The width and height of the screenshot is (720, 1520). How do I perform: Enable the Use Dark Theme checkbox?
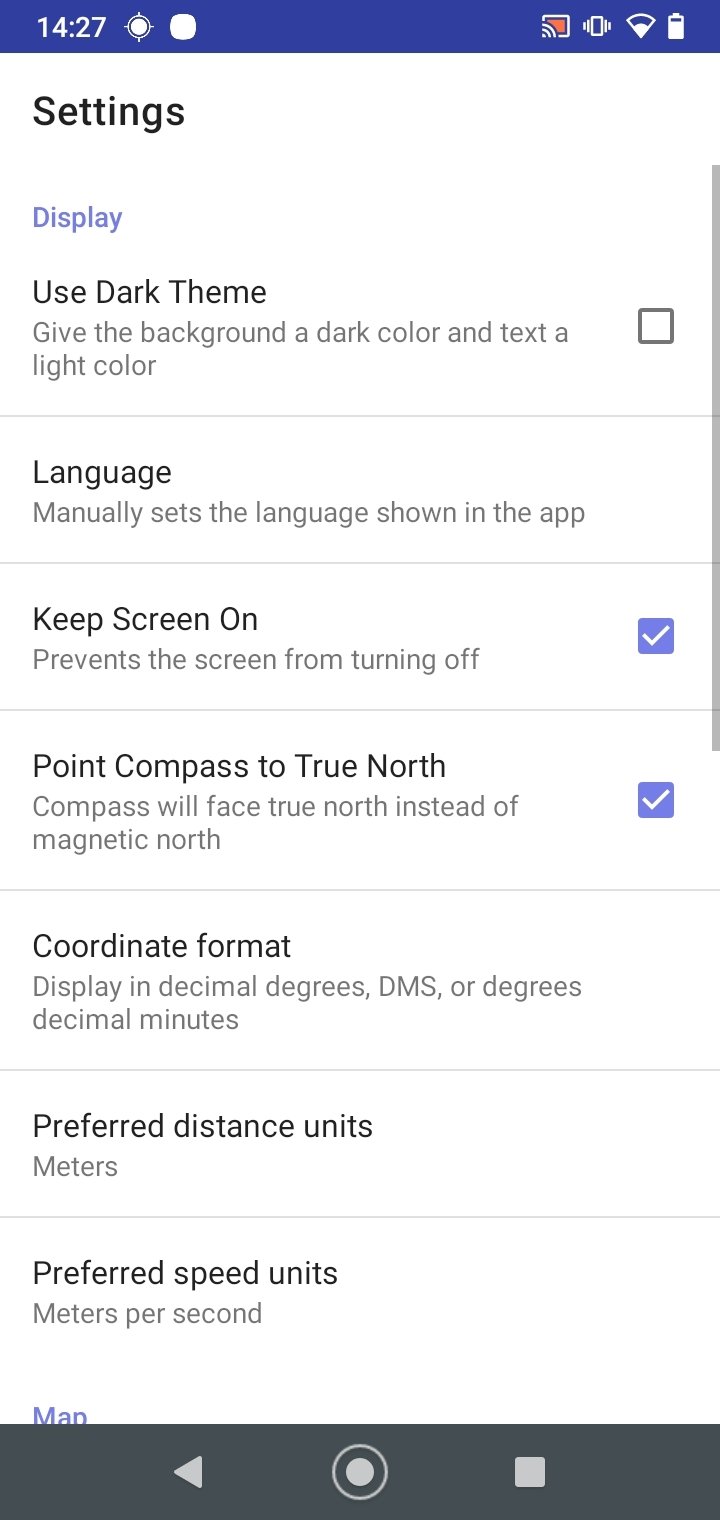(x=656, y=326)
